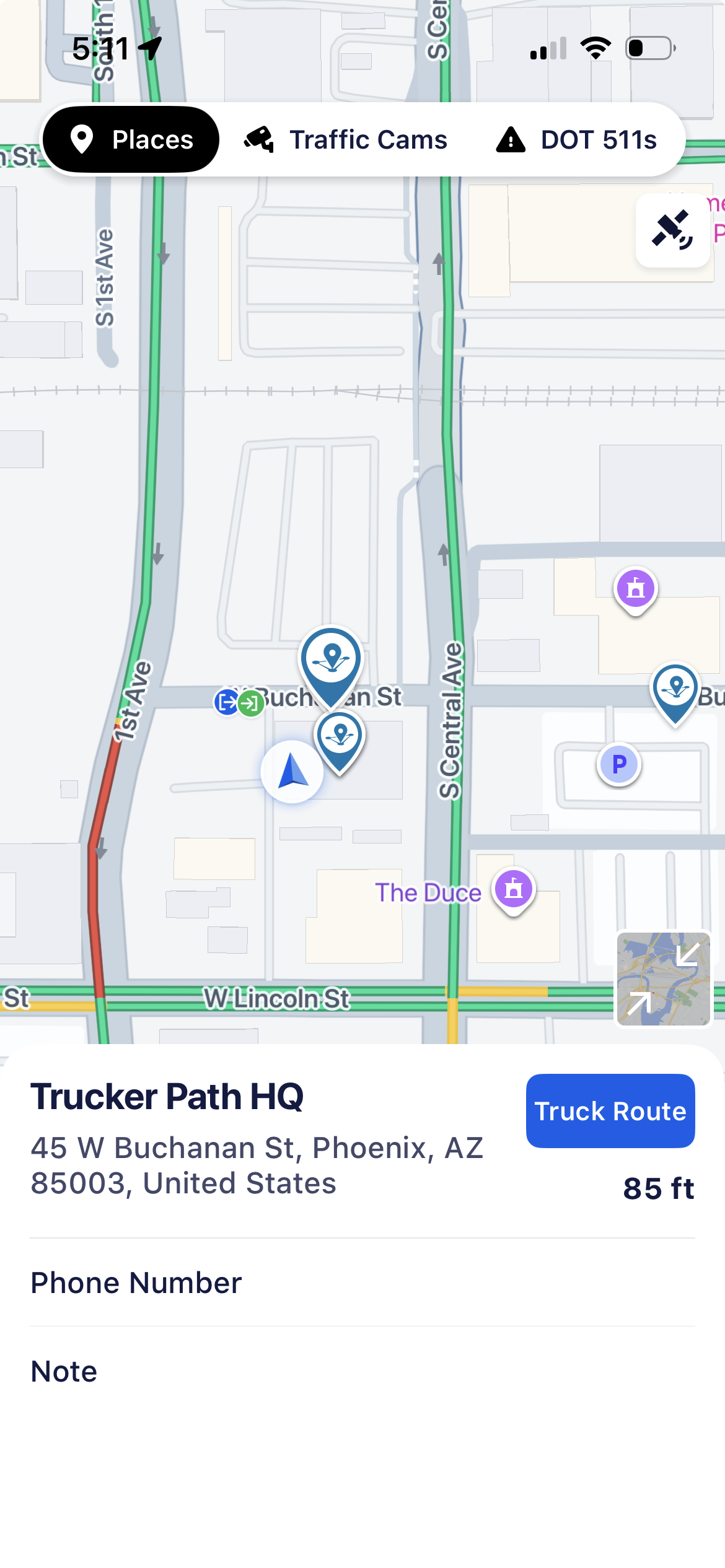The height and width of the screenshot is (1568, 725).
Task: Switch to Traffic Cams
Action: (x=346, y=140)
